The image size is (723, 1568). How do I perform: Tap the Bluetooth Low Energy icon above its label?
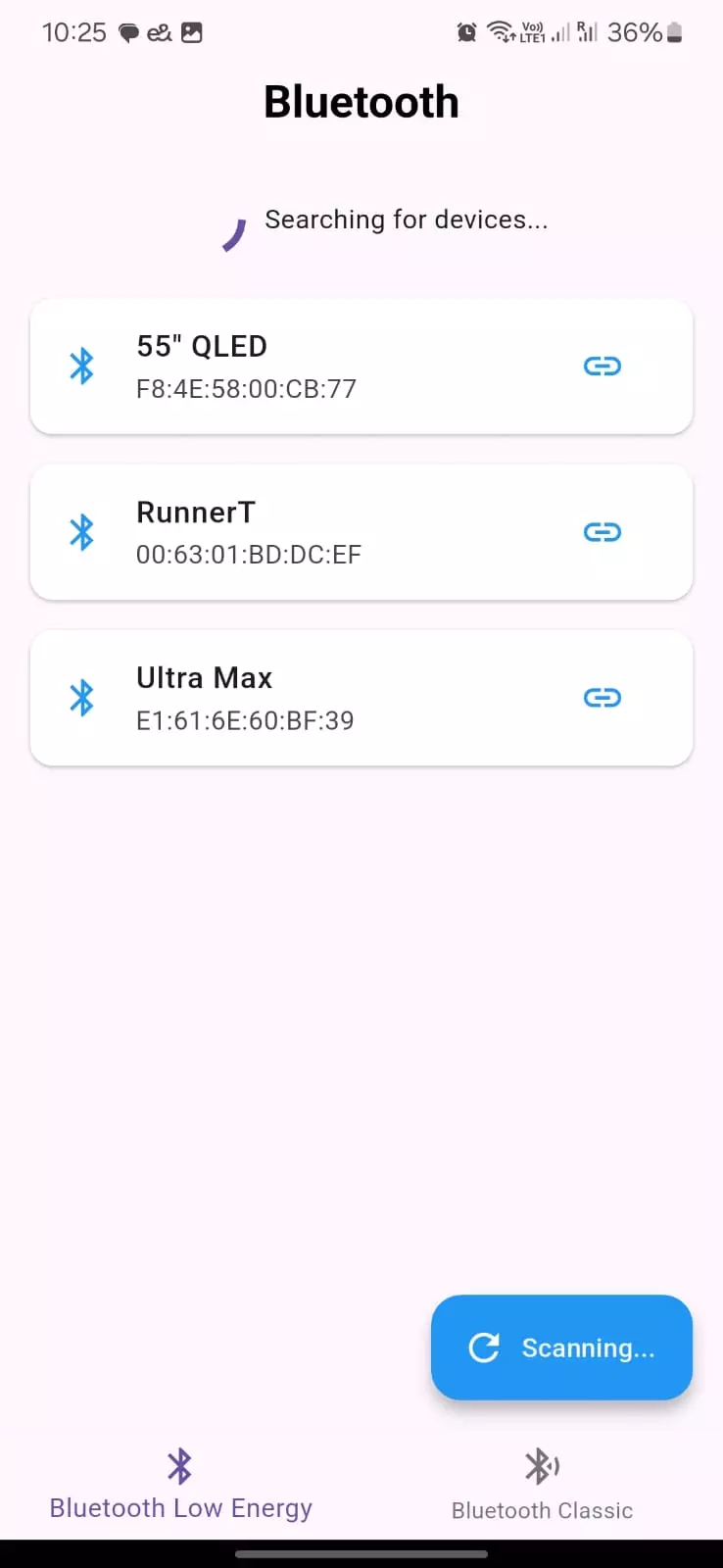coord(180,1467)
